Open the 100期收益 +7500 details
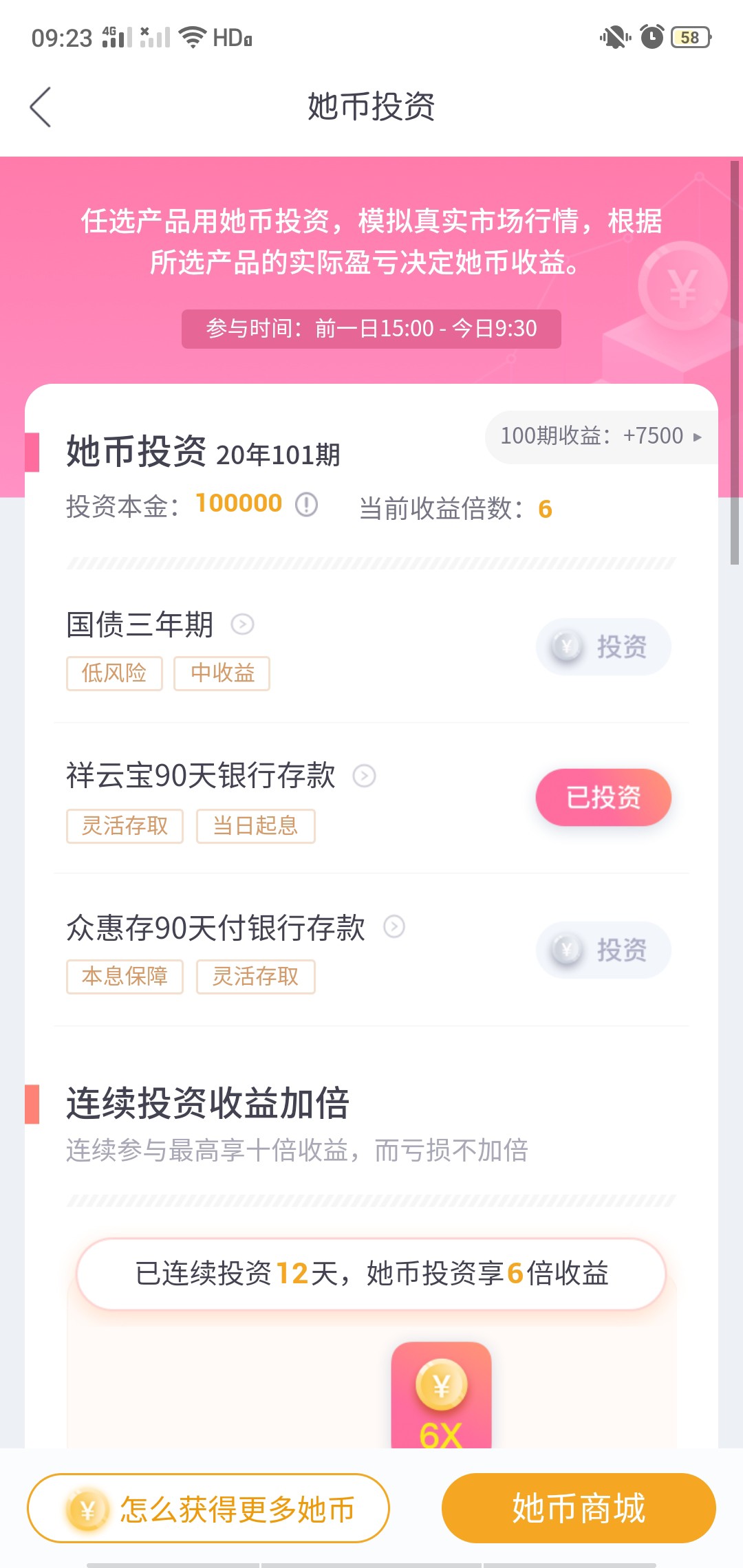The width and height of the screenshot is (743, 1568). tap(601, 437)
